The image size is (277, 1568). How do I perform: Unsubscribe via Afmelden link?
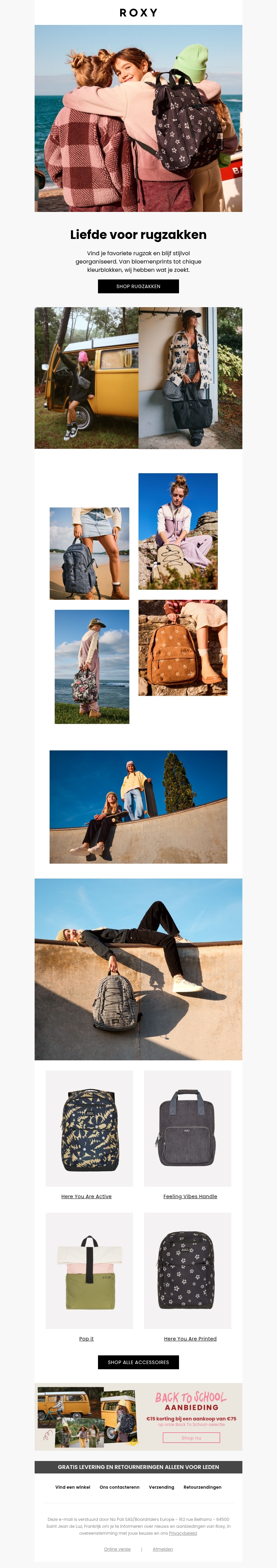[162, 1549]
